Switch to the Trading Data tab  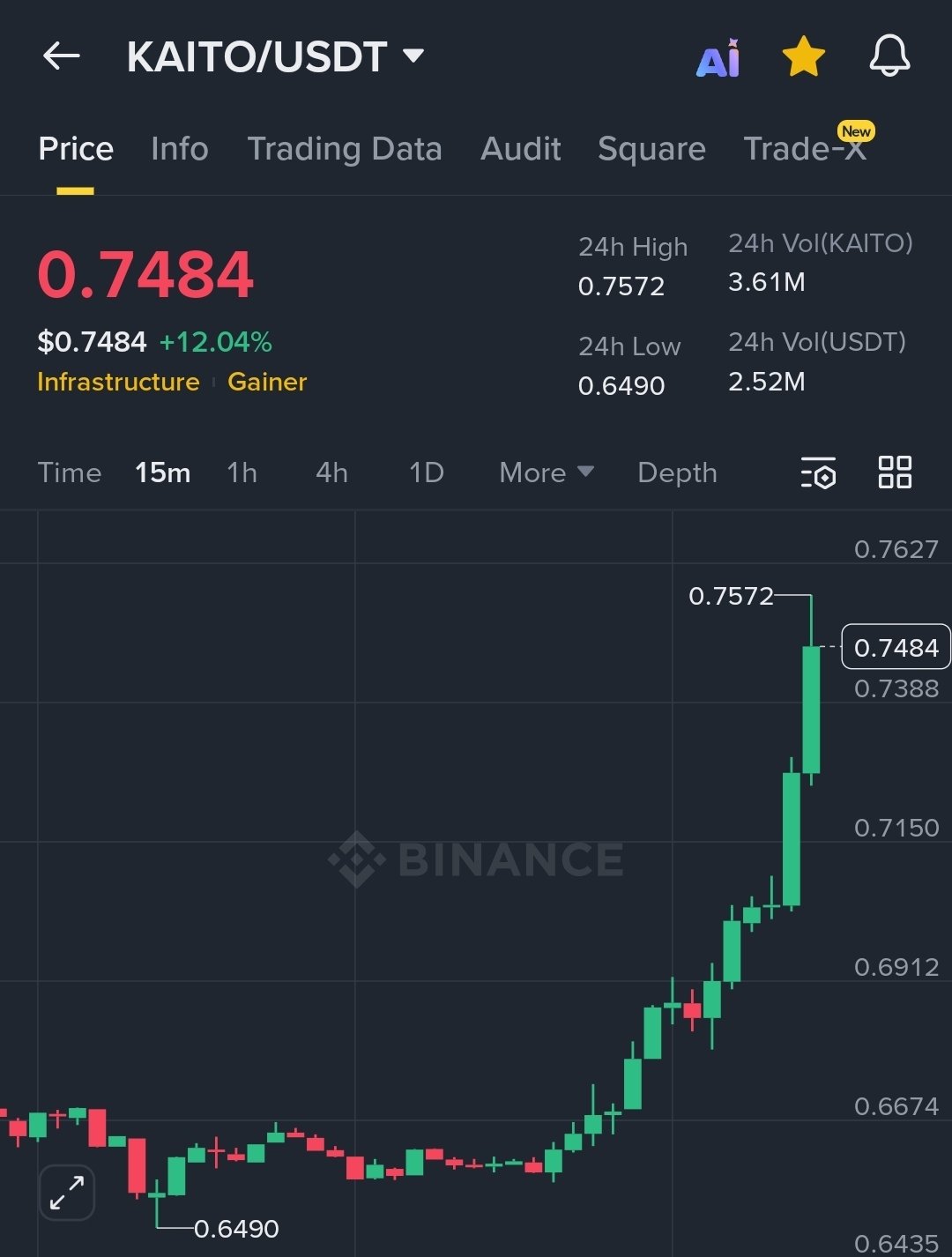(345, 149)
